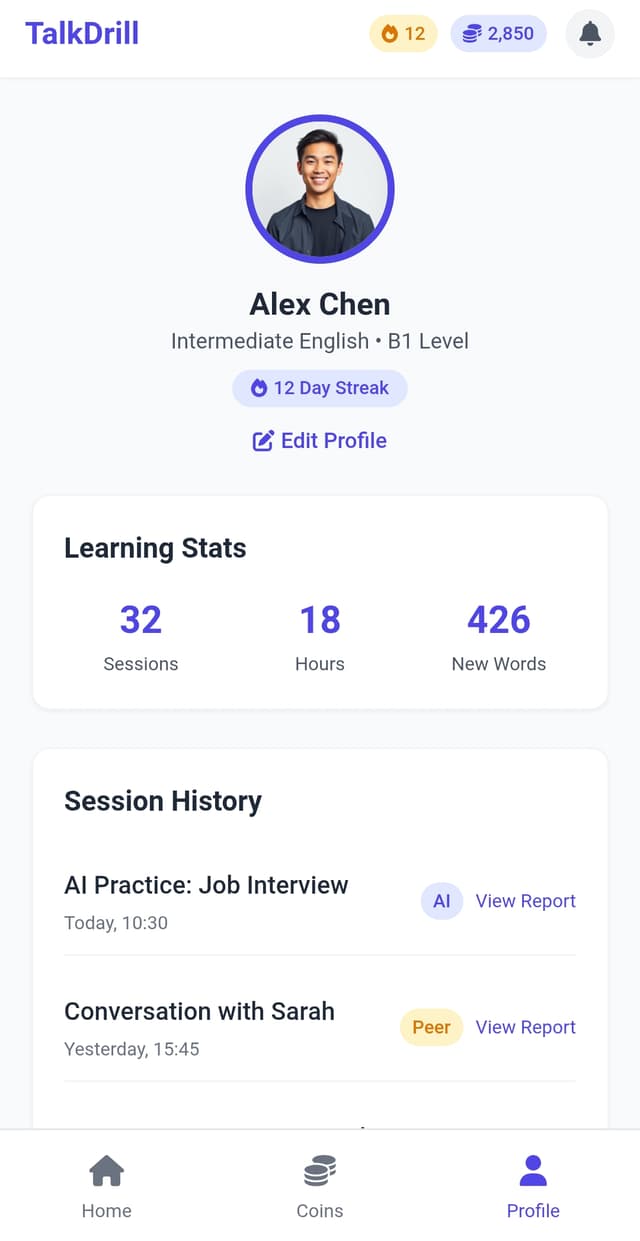View Report for AI Practice: Job Interview
This screenshot has height=1241, width=640.
[x=525, y=901]
